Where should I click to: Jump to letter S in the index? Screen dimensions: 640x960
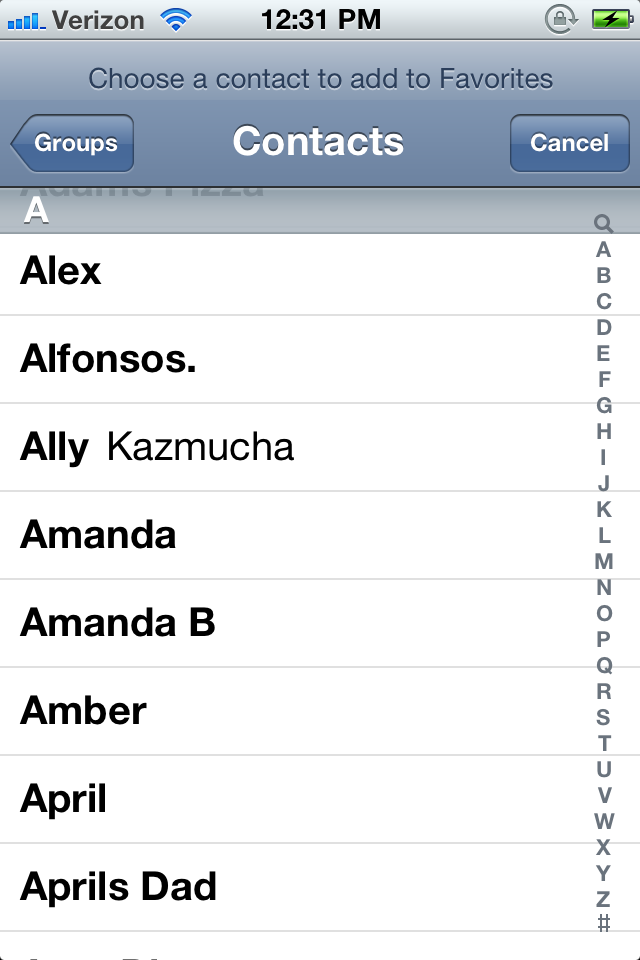click(x=603, y=717)
